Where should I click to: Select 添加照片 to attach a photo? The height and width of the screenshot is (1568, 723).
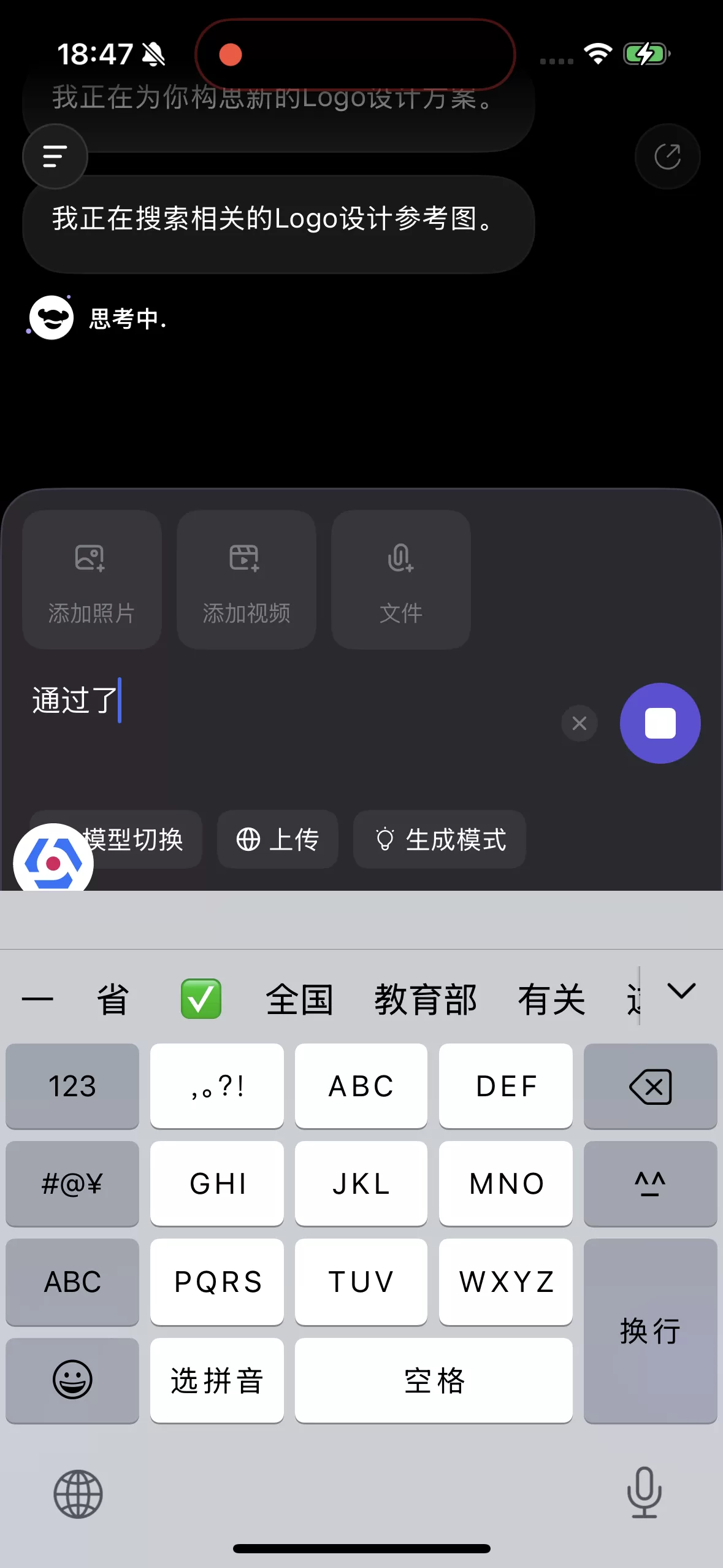coord(92,580)
